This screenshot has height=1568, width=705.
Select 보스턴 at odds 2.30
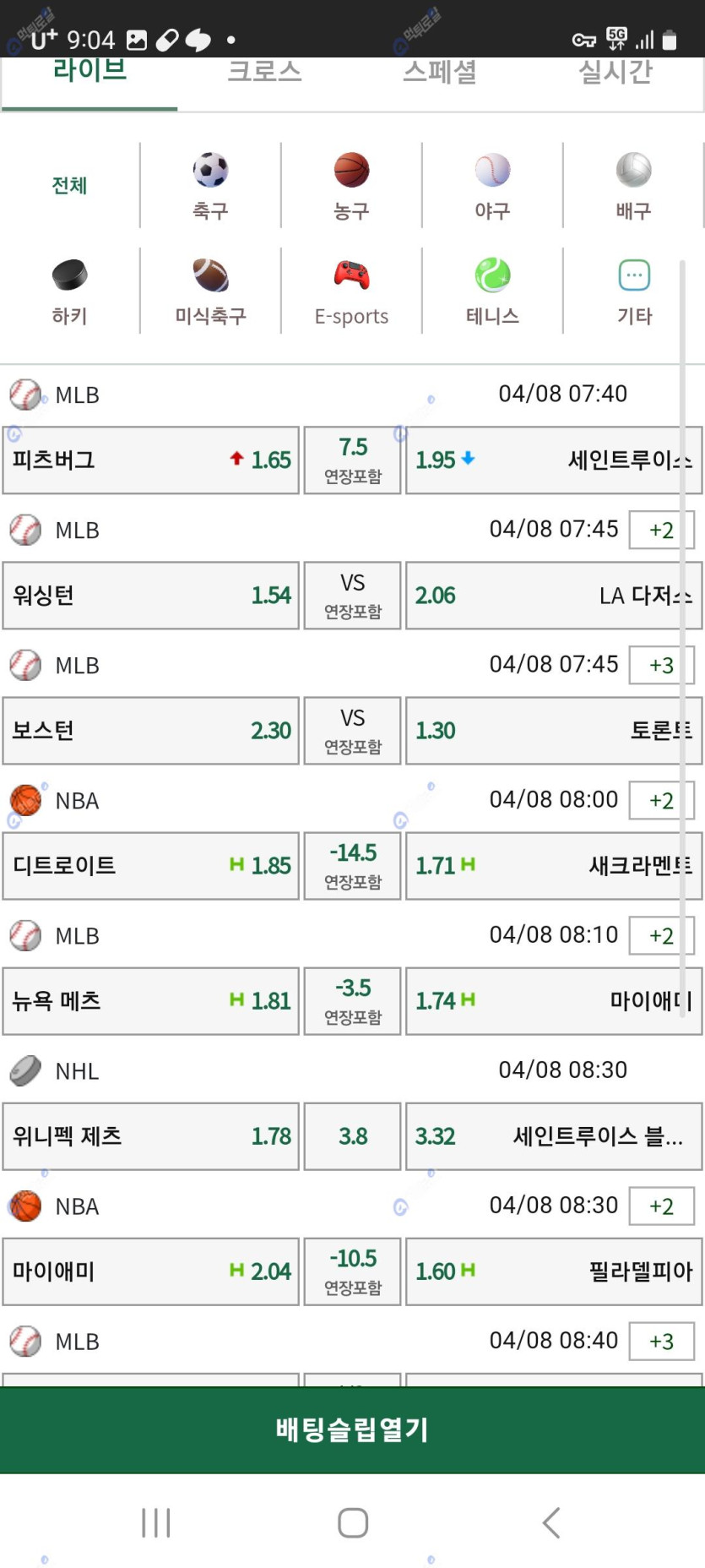click(x=151, y=731)
